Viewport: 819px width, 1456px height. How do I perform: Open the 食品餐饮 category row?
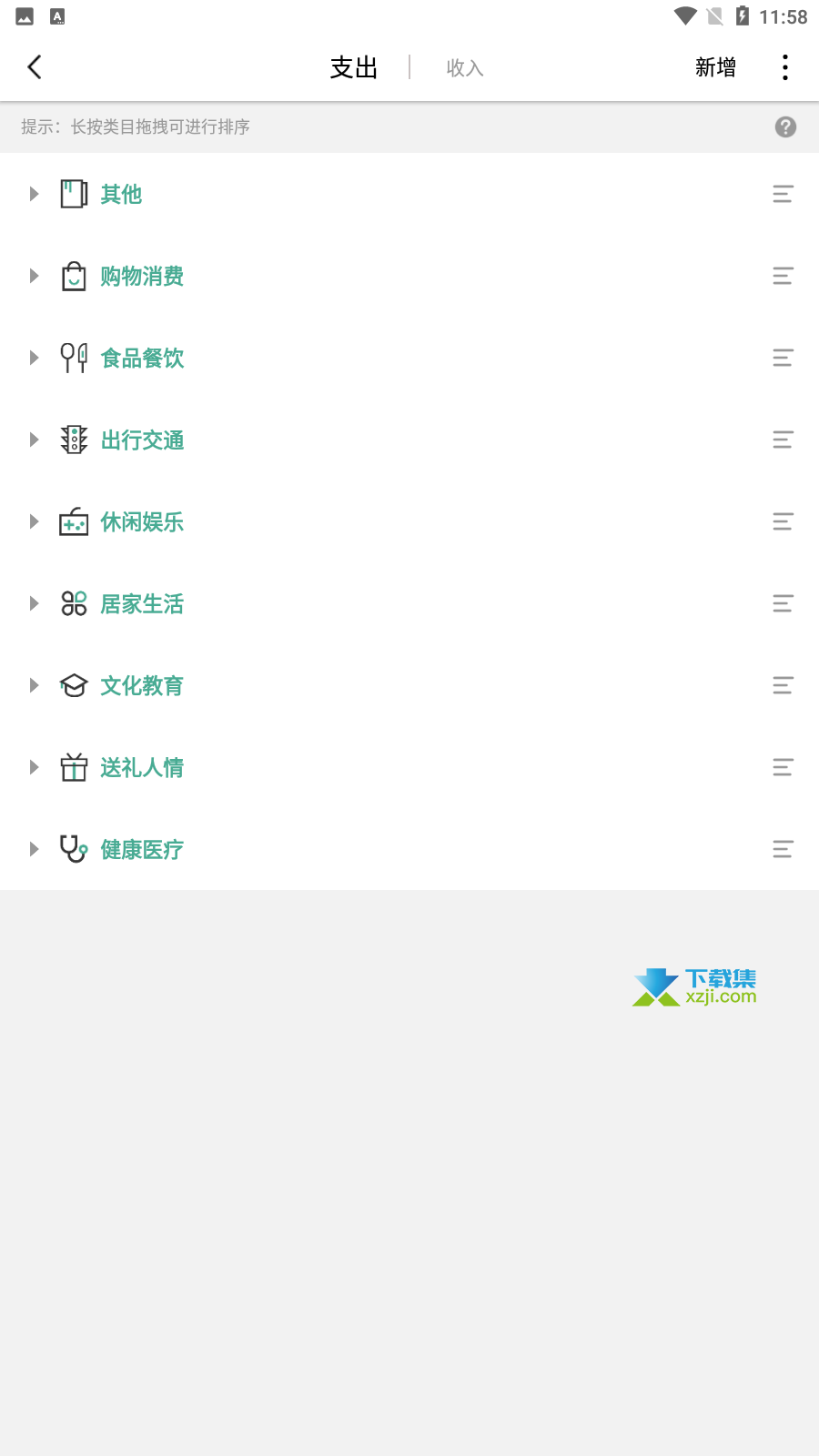click(409, 358)
